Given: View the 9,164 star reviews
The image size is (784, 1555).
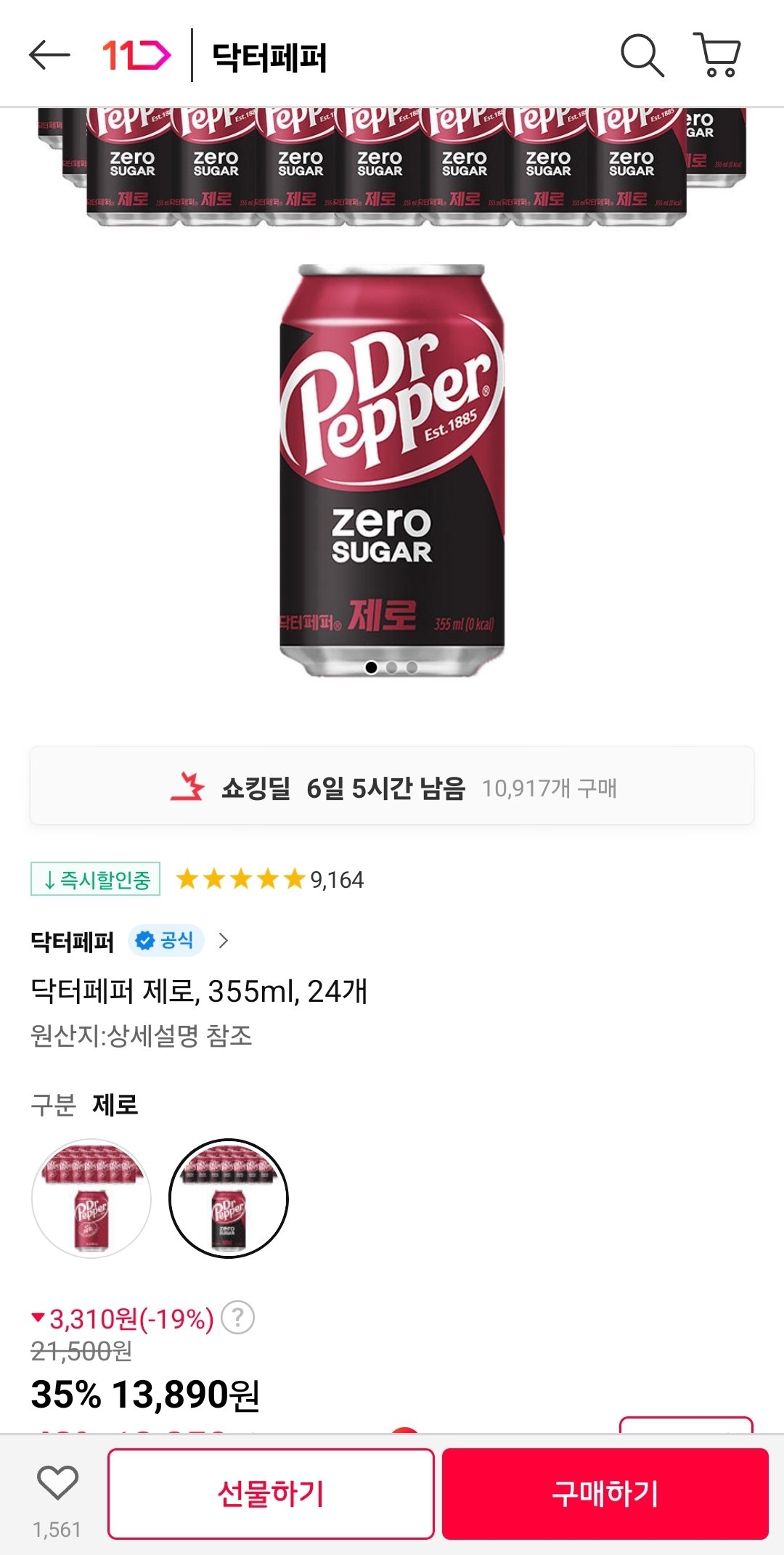Looking at the screenshot, I should point(270,880).
